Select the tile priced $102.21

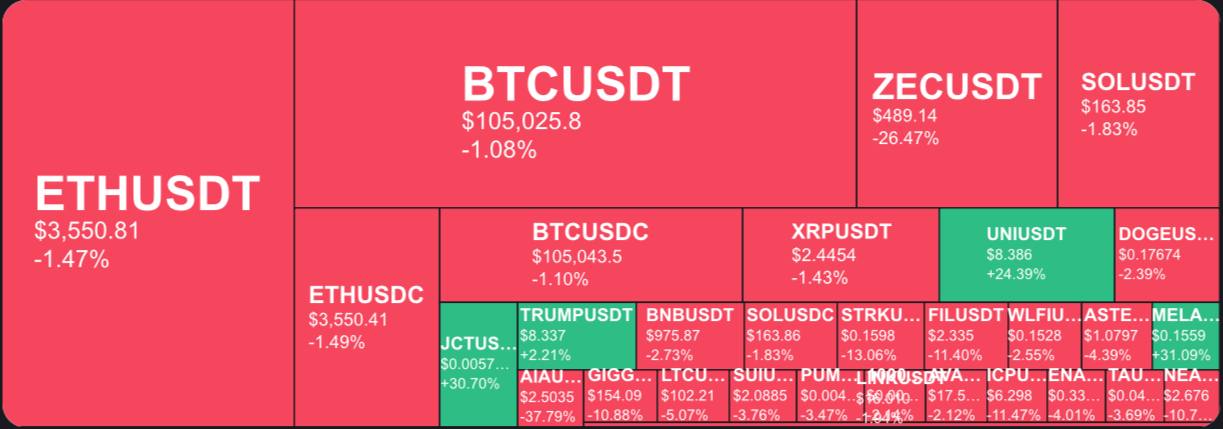point(692,395)
